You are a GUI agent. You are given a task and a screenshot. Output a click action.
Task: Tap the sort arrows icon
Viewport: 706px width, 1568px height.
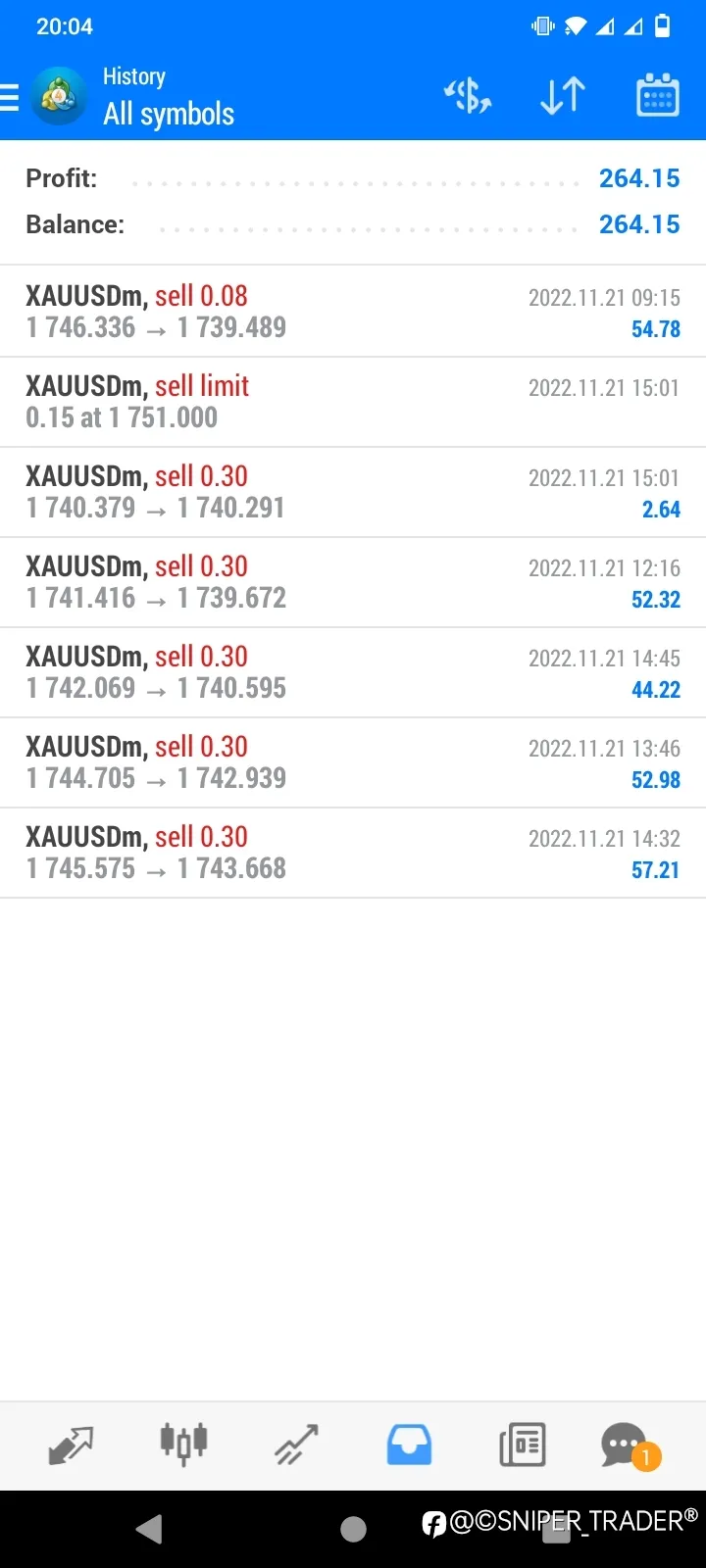coord(563,96)
